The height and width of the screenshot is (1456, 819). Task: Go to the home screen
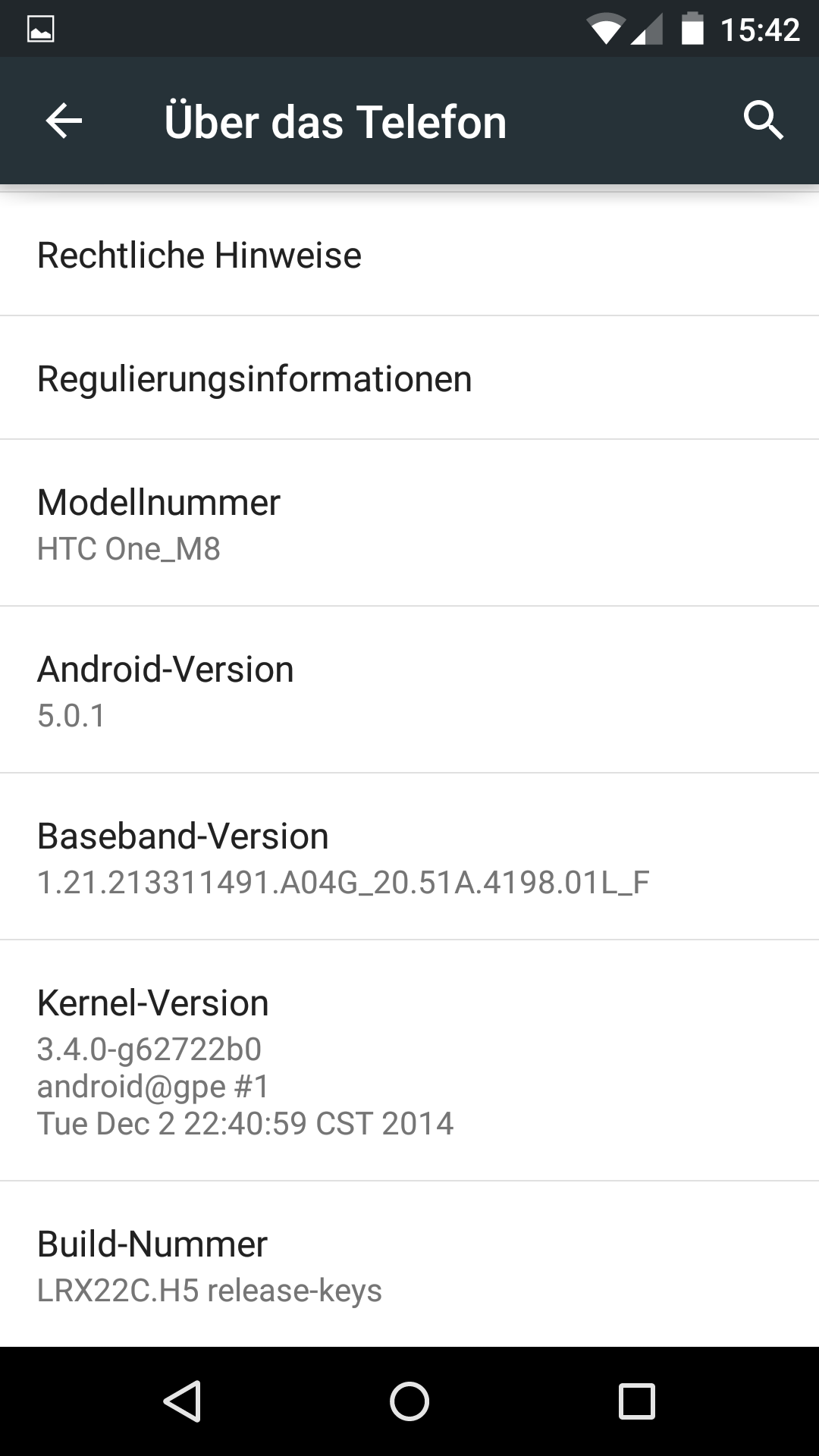[x=409, y=1401]
